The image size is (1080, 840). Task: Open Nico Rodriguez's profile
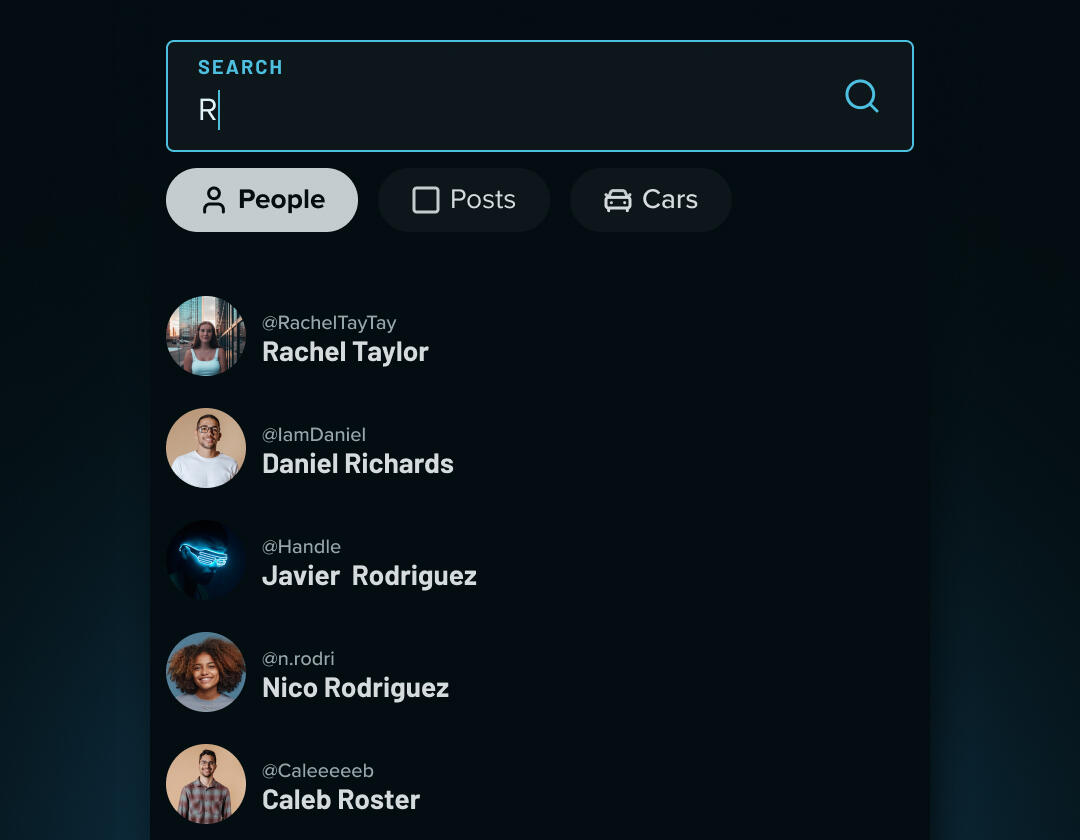click(x=355, y=687)
